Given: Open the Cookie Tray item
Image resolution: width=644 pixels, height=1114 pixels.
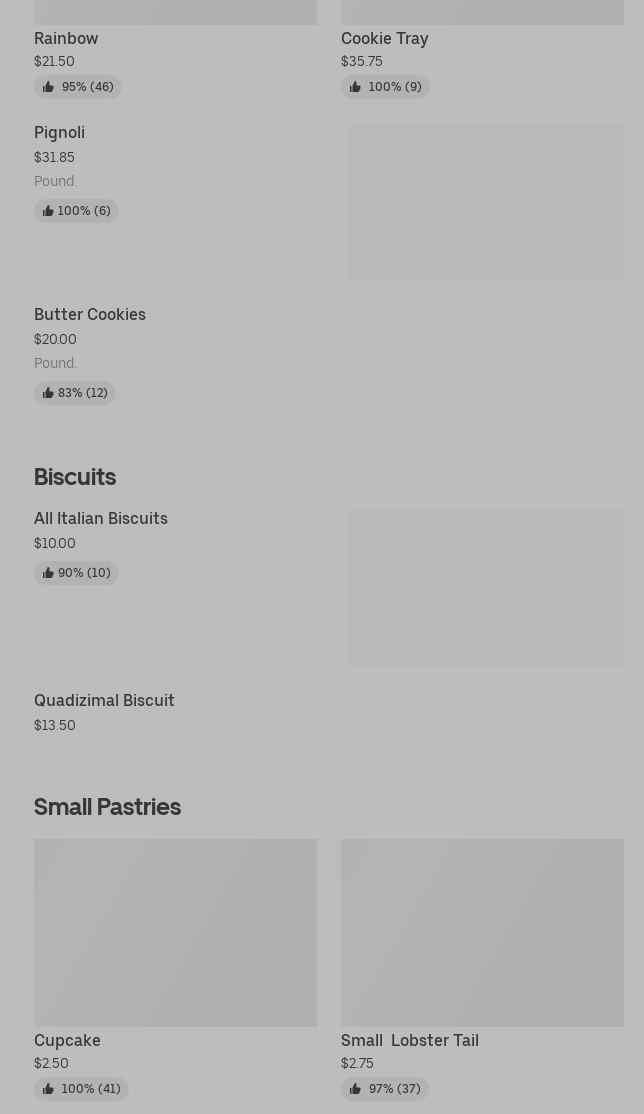Looking at the screenshot, I should [x=384, y=38].
